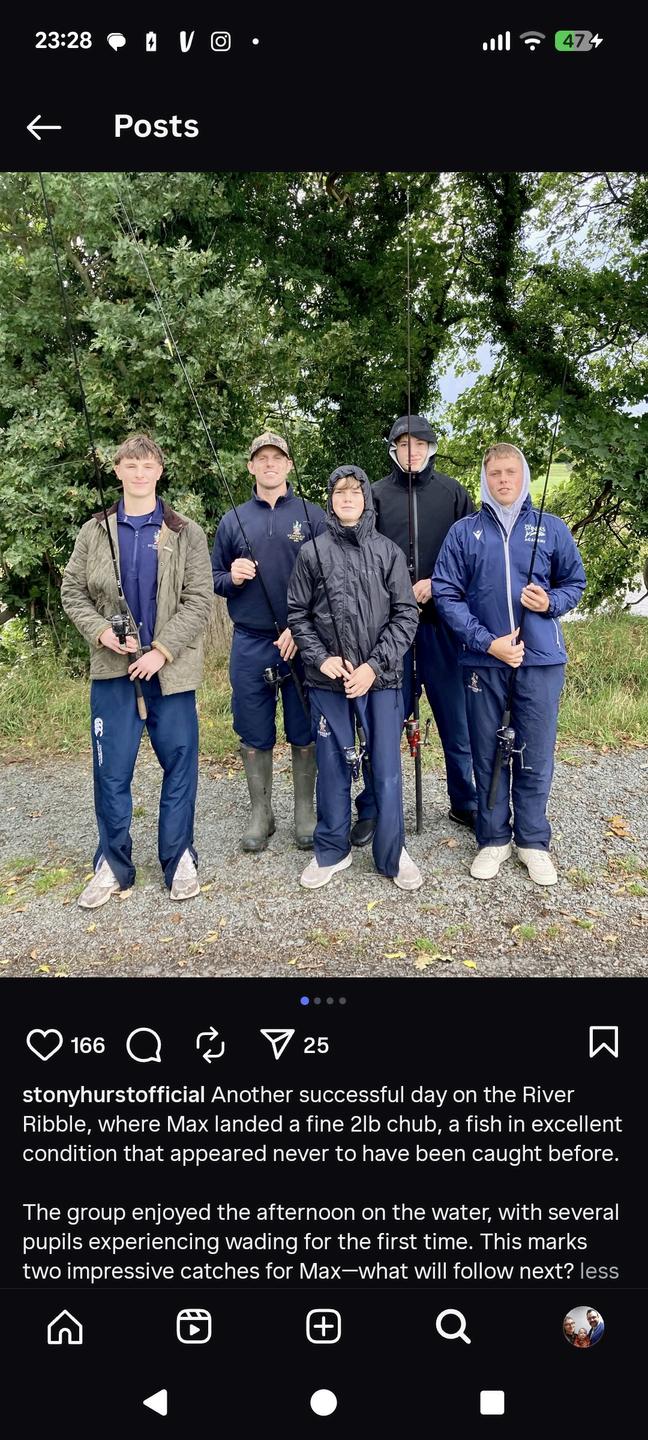Create a new post

click(x=323, y=1327)
